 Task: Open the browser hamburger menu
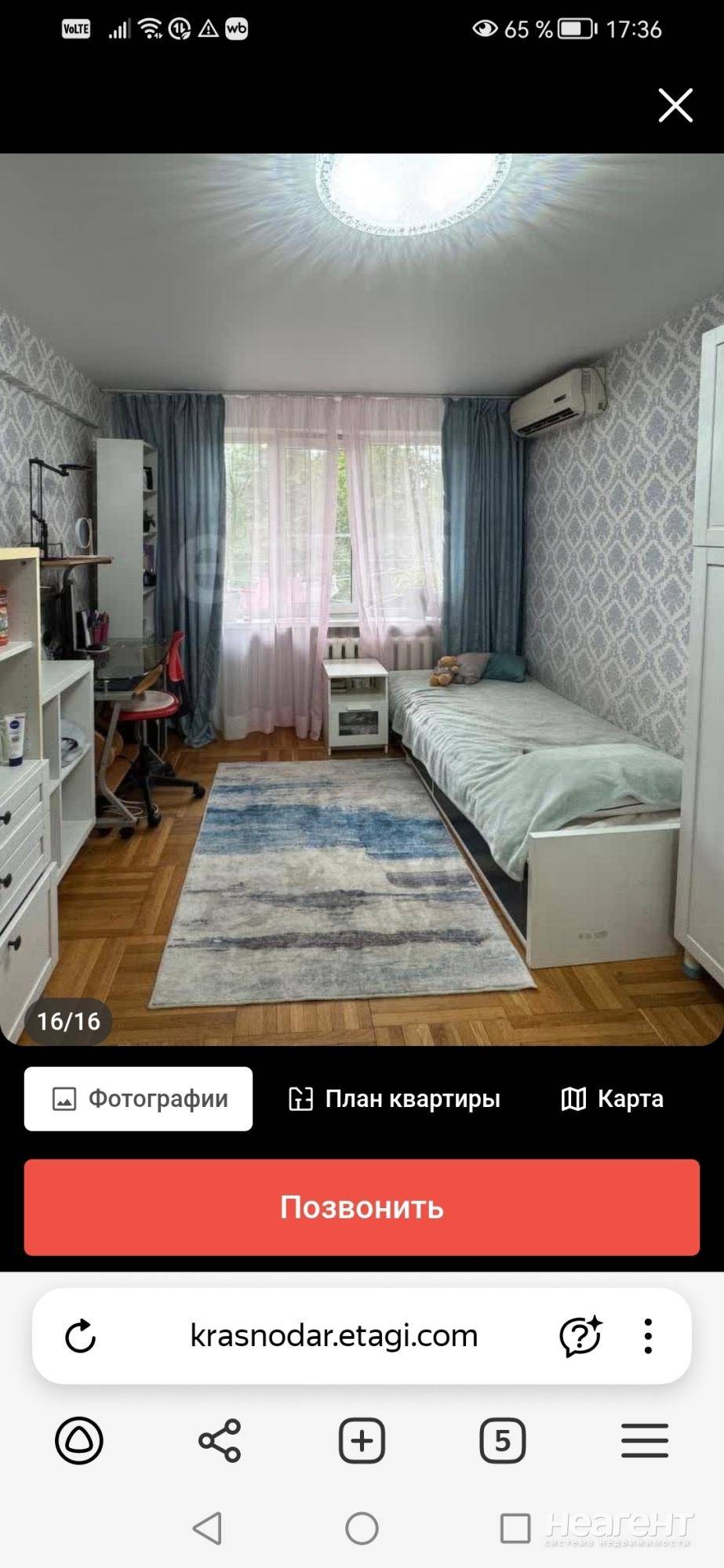[x=645, y=1440]
